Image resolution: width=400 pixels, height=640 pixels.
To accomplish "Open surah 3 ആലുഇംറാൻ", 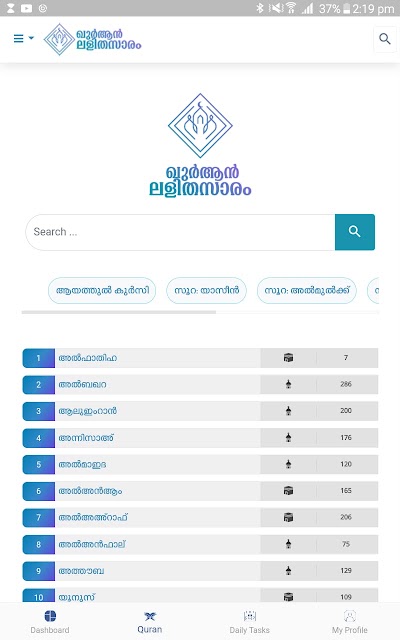I will pyautogui.click(x=200, y=411).
